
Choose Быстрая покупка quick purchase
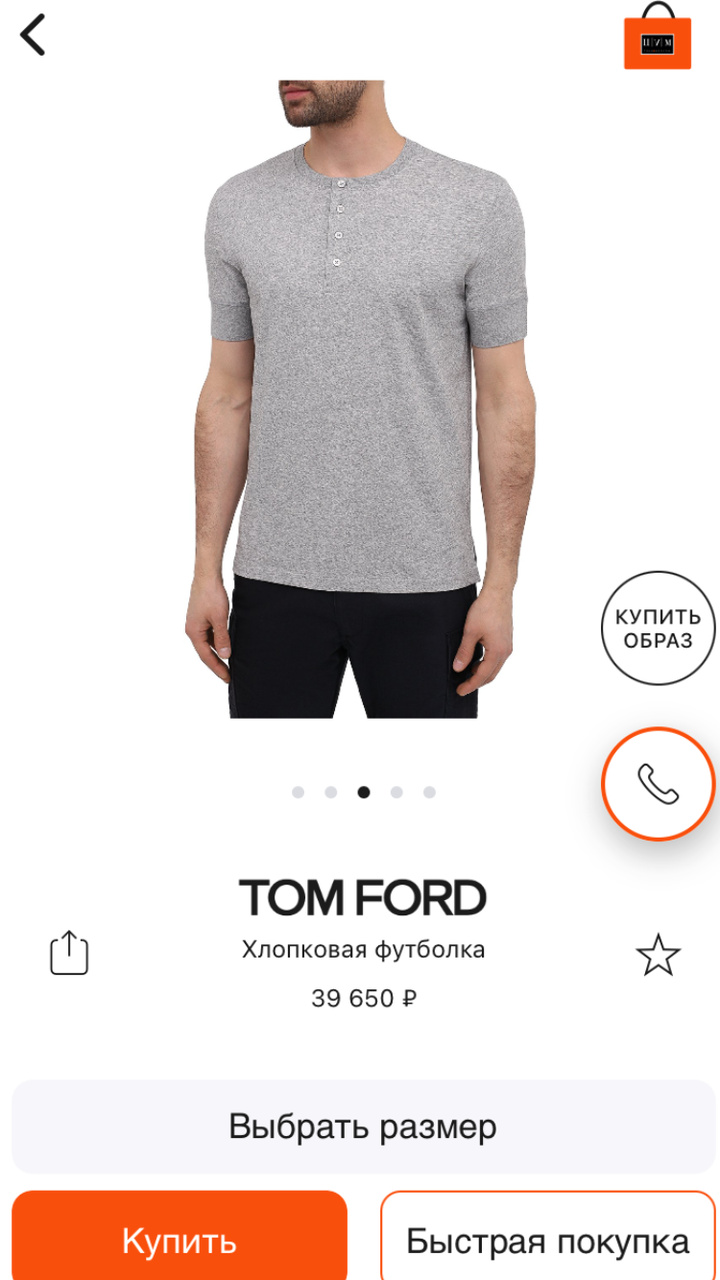coord(548,1236)
